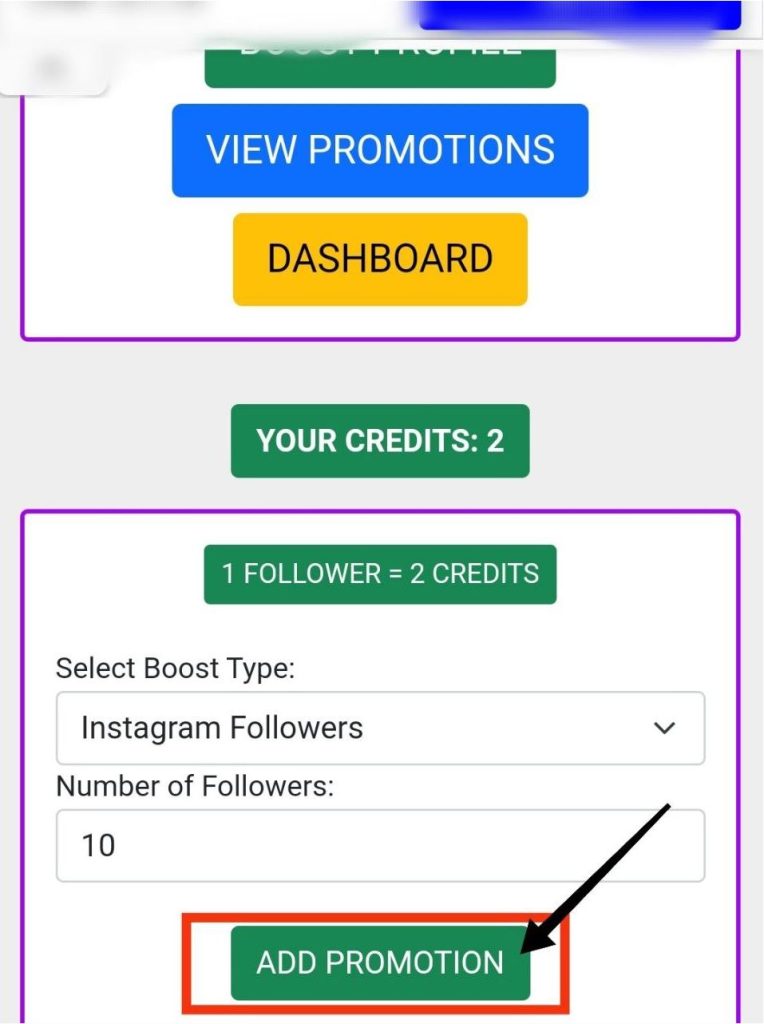Viewport: 764px width, 1024px height.
Task: Open View Promotions
Action: 380,150
